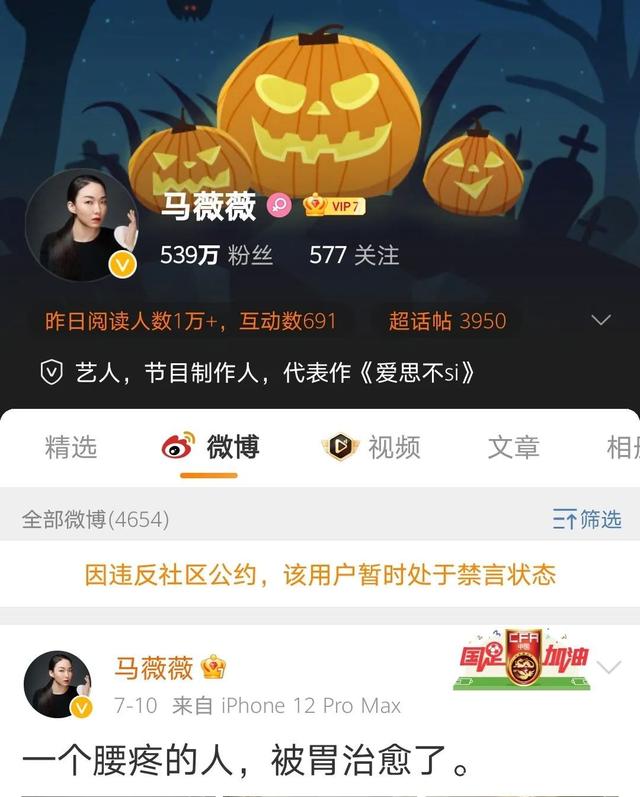Open the post "一个腰疼的人，被胃治愈了。"
This screenshot has height=797, width=640.
(245, 762)
